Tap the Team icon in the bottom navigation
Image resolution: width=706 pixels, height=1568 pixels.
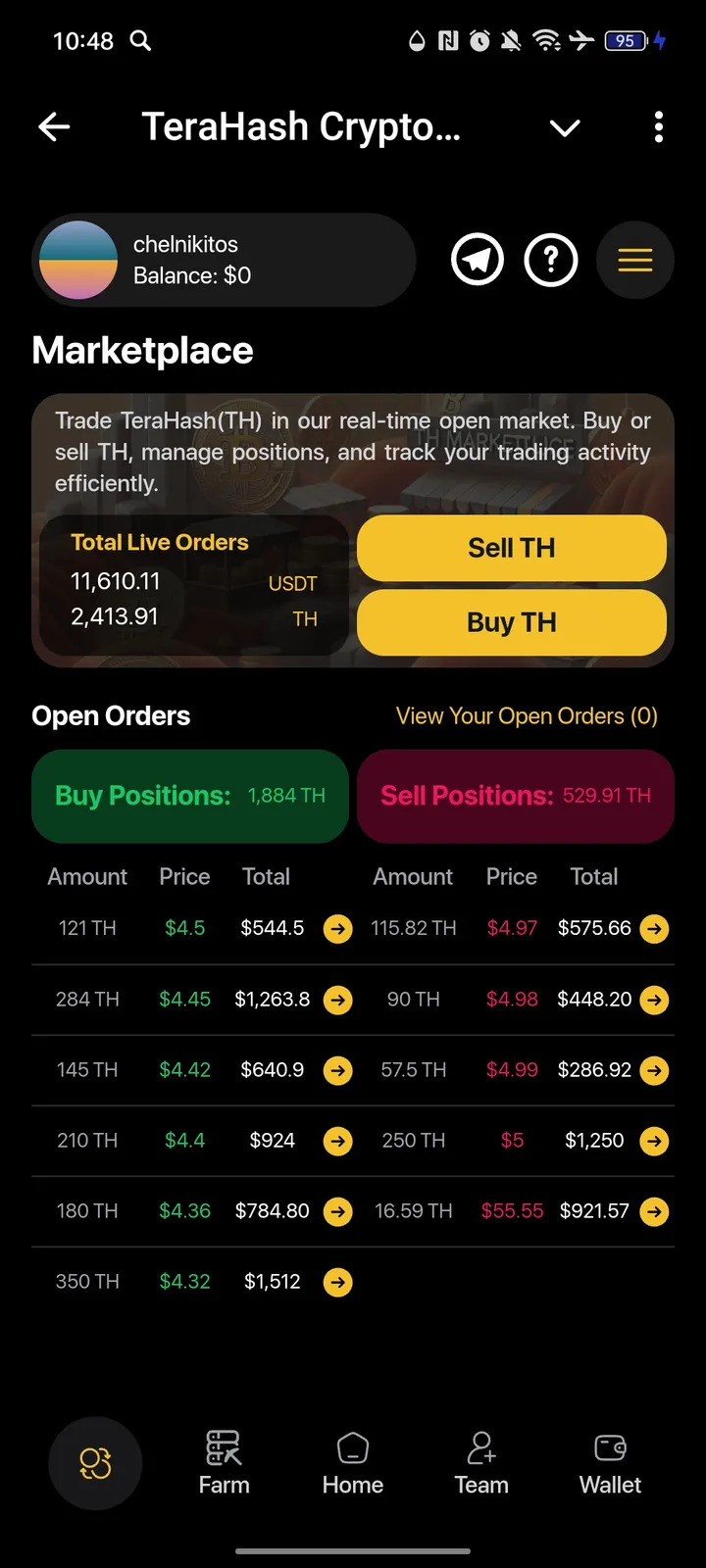pos(480,1460)
